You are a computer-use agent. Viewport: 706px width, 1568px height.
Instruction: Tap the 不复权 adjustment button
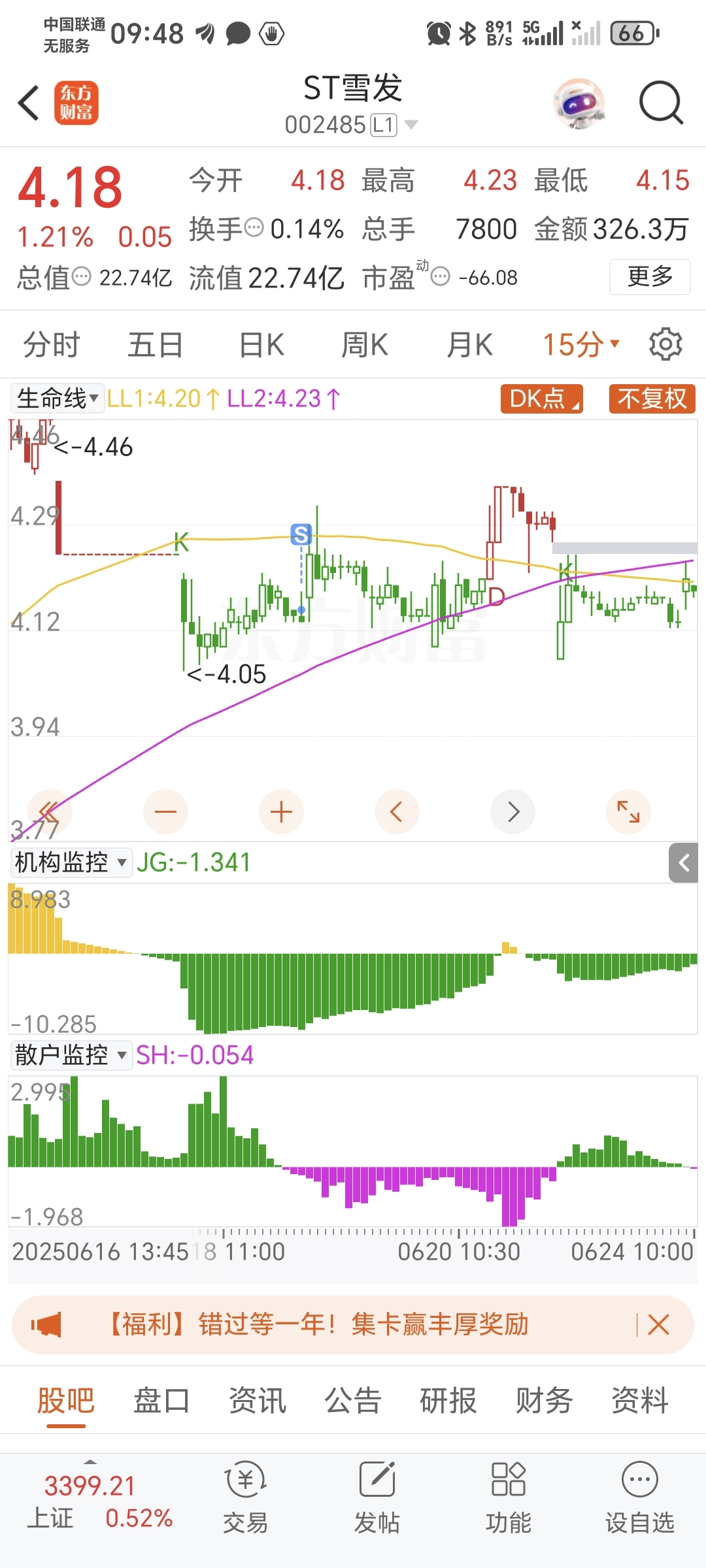[652, 399]
